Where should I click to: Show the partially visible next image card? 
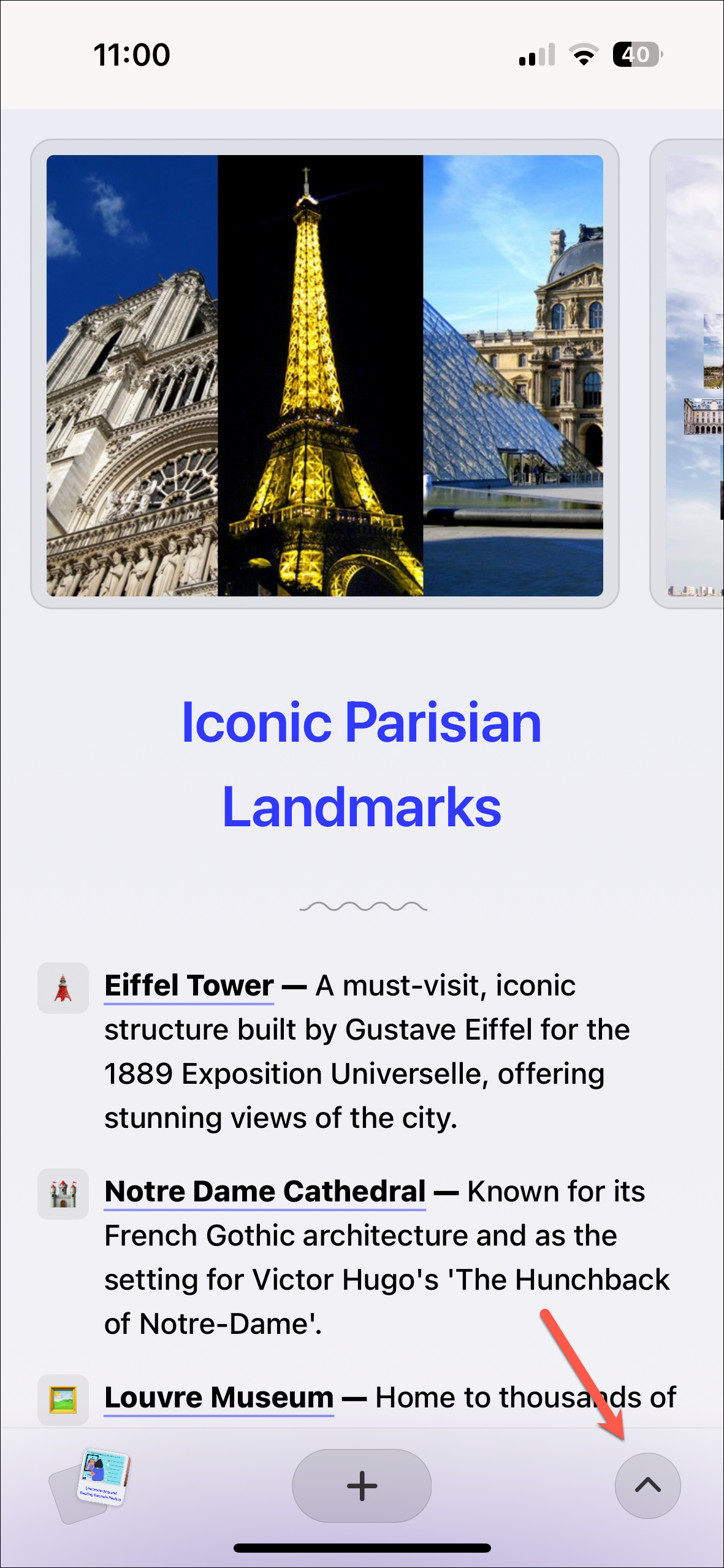[x=693, y=375]
